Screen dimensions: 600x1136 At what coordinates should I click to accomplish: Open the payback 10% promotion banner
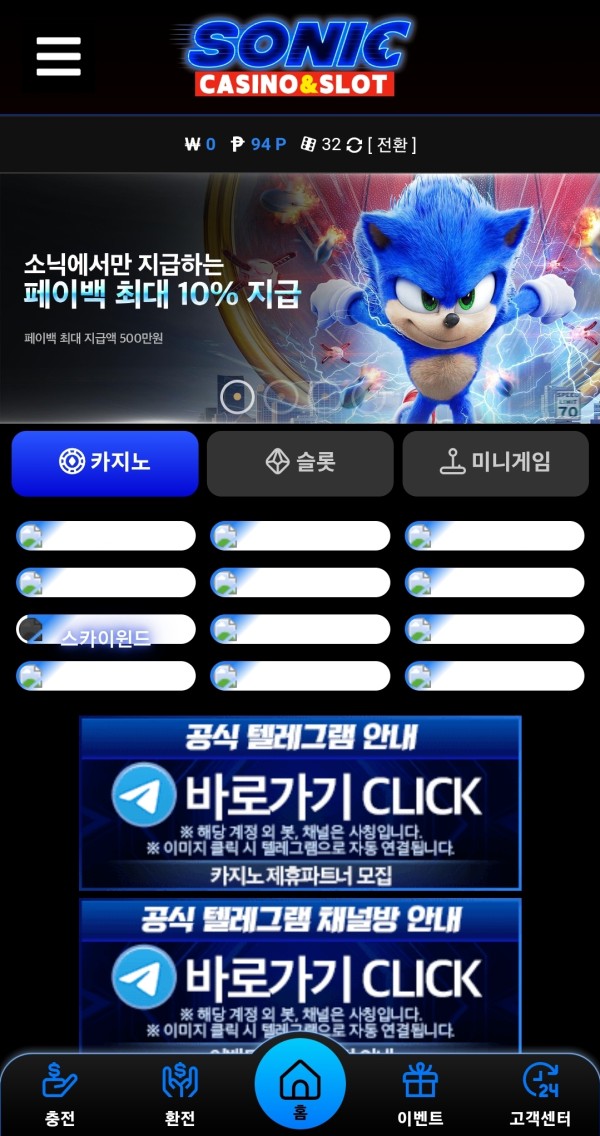coord(300,298)
